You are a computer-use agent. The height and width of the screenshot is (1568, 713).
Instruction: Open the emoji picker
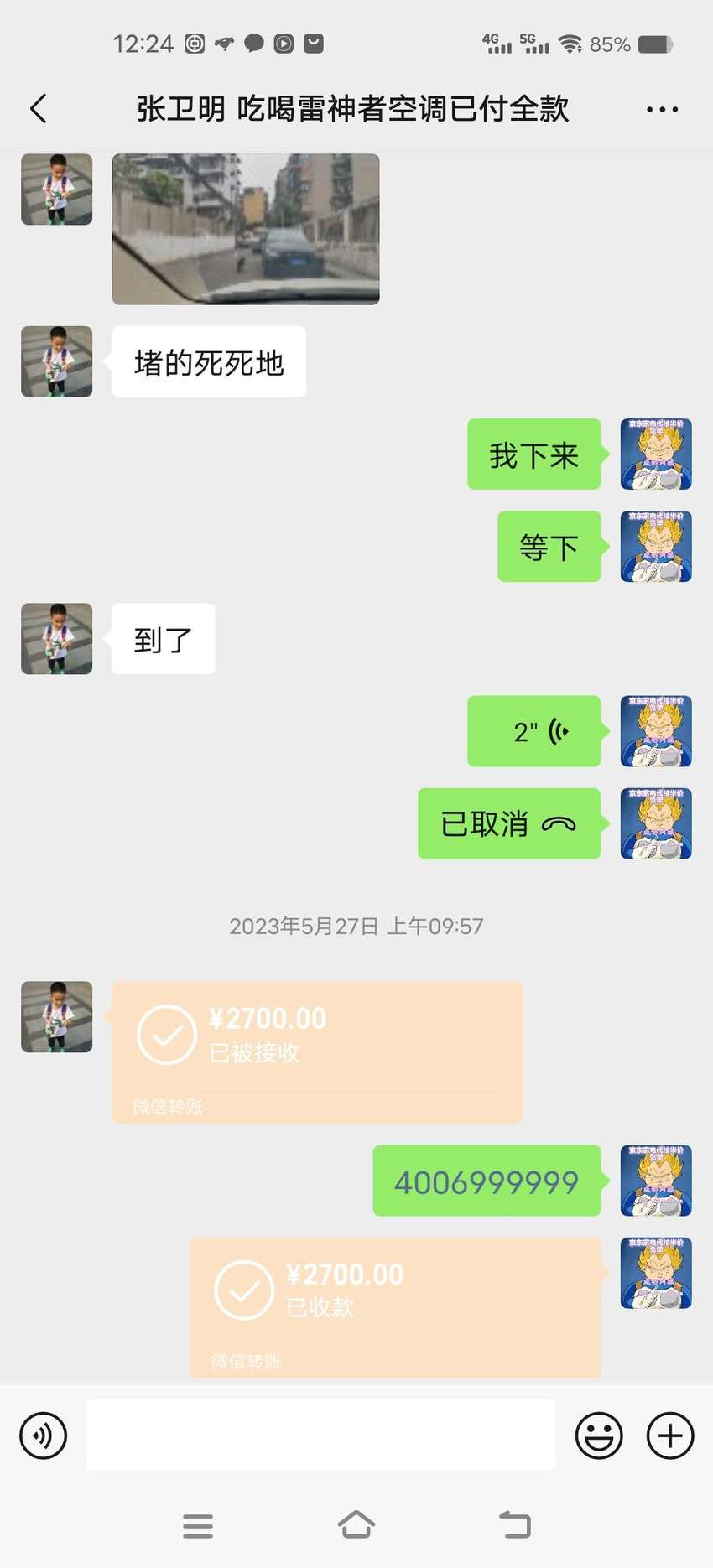click(599, 1436)
